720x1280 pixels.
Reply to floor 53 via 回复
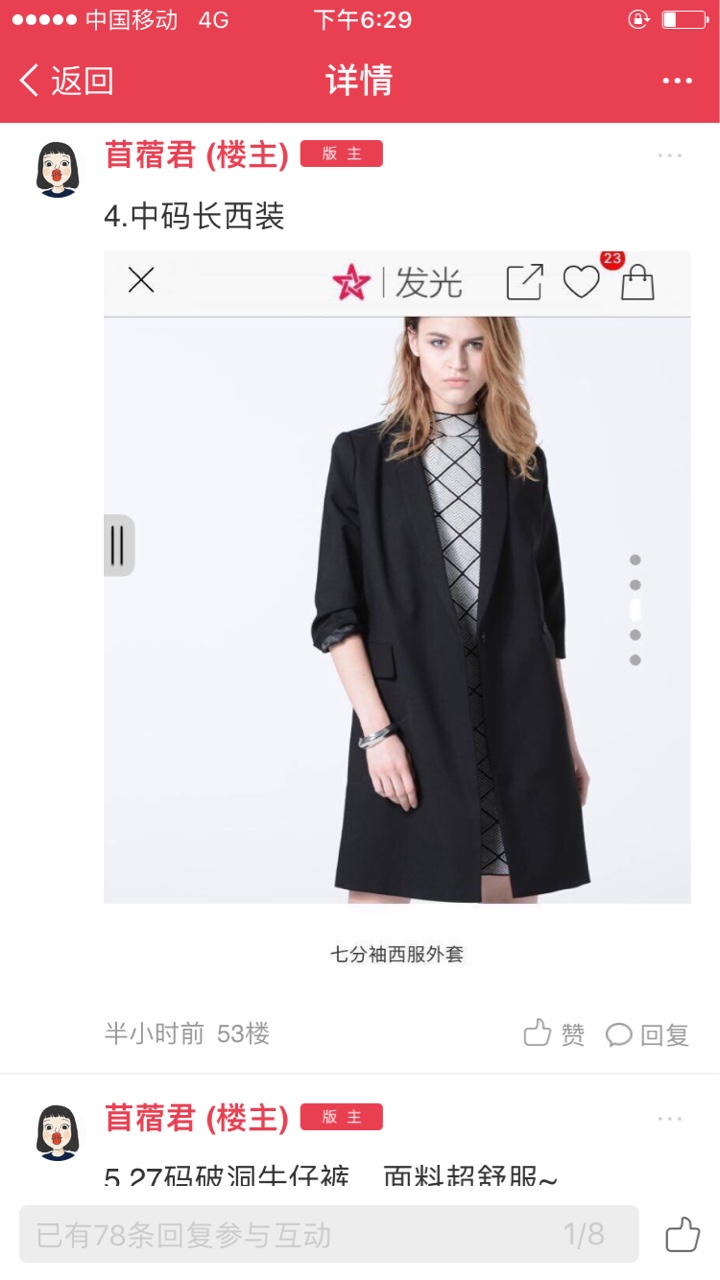pos(648,1034)
